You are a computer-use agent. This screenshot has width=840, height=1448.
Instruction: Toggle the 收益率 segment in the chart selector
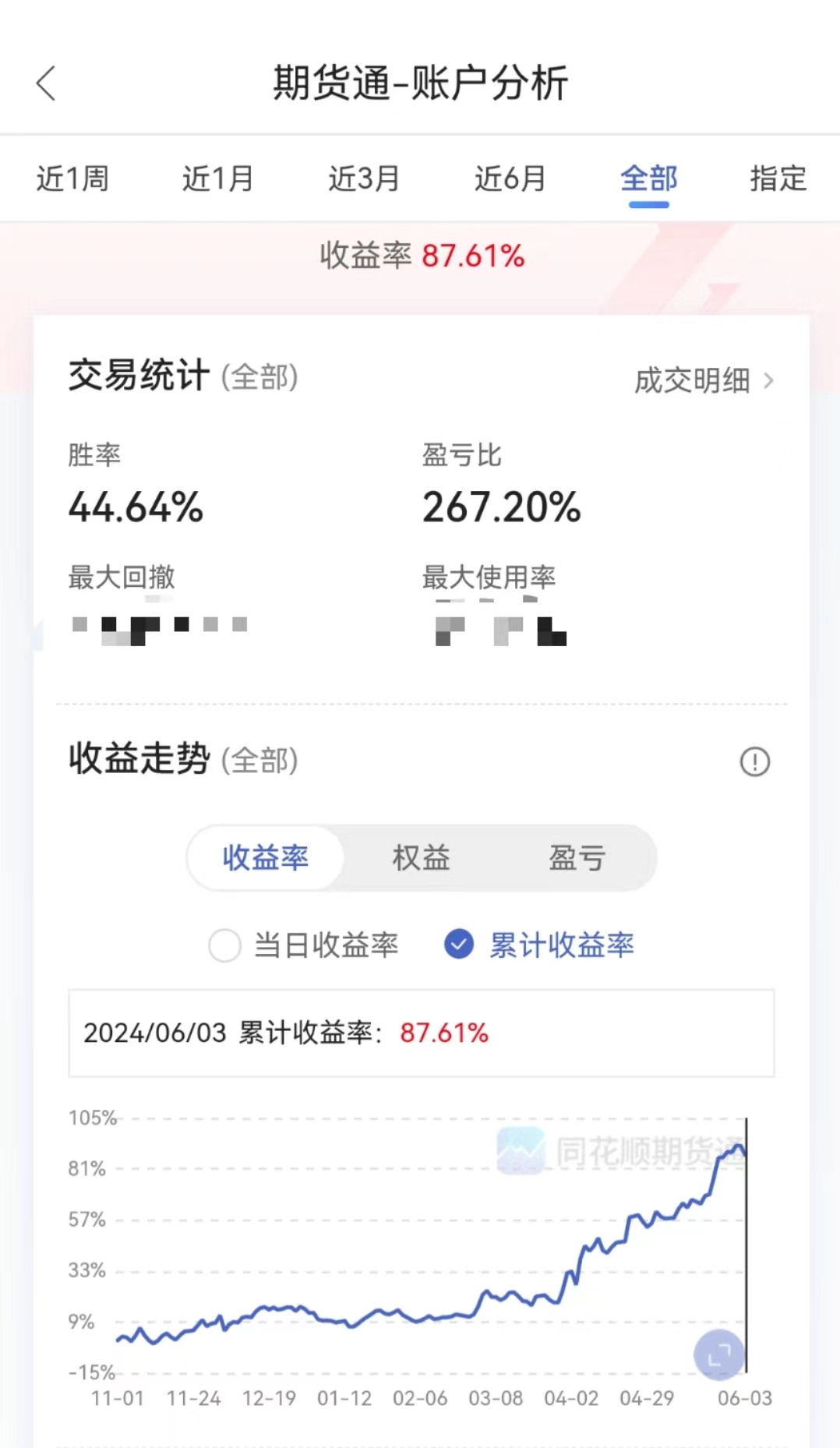[265, 858]
